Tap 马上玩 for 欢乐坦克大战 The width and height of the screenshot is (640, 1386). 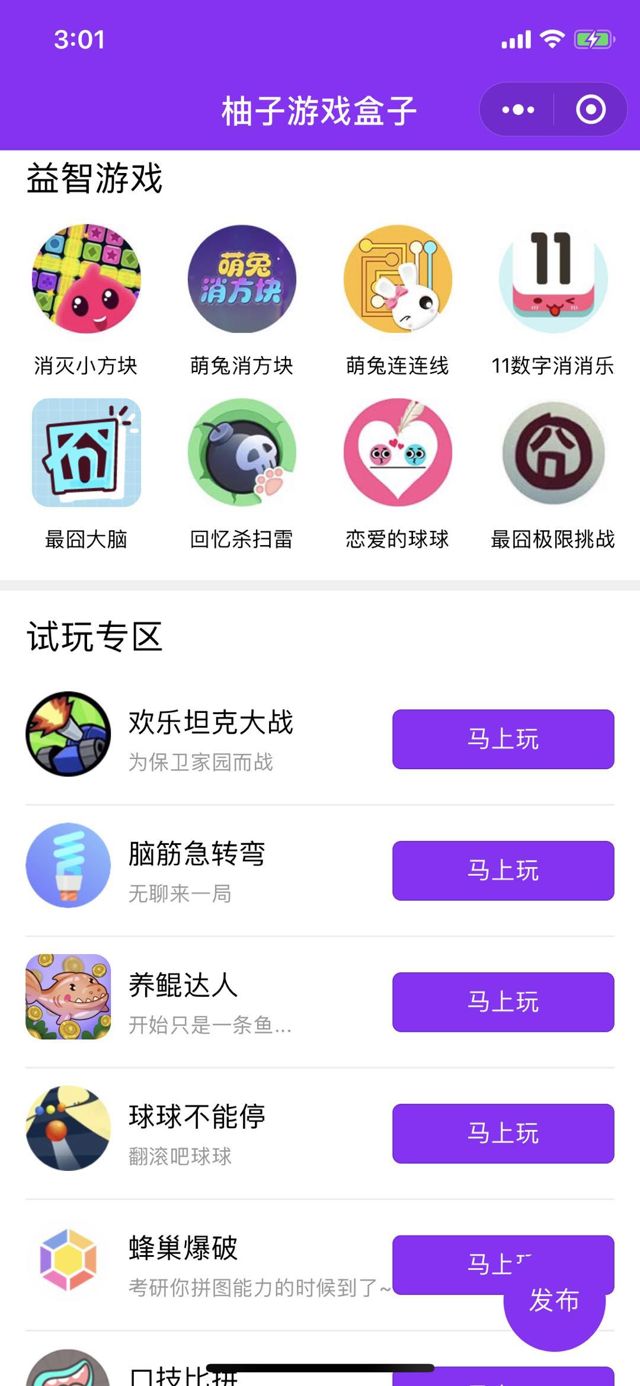click(503, 739)
